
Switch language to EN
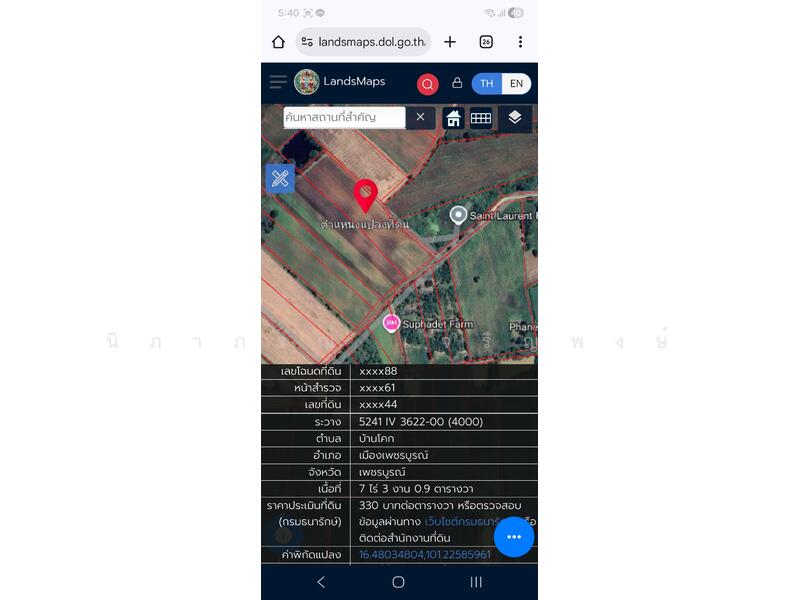[x=516, y=83]
